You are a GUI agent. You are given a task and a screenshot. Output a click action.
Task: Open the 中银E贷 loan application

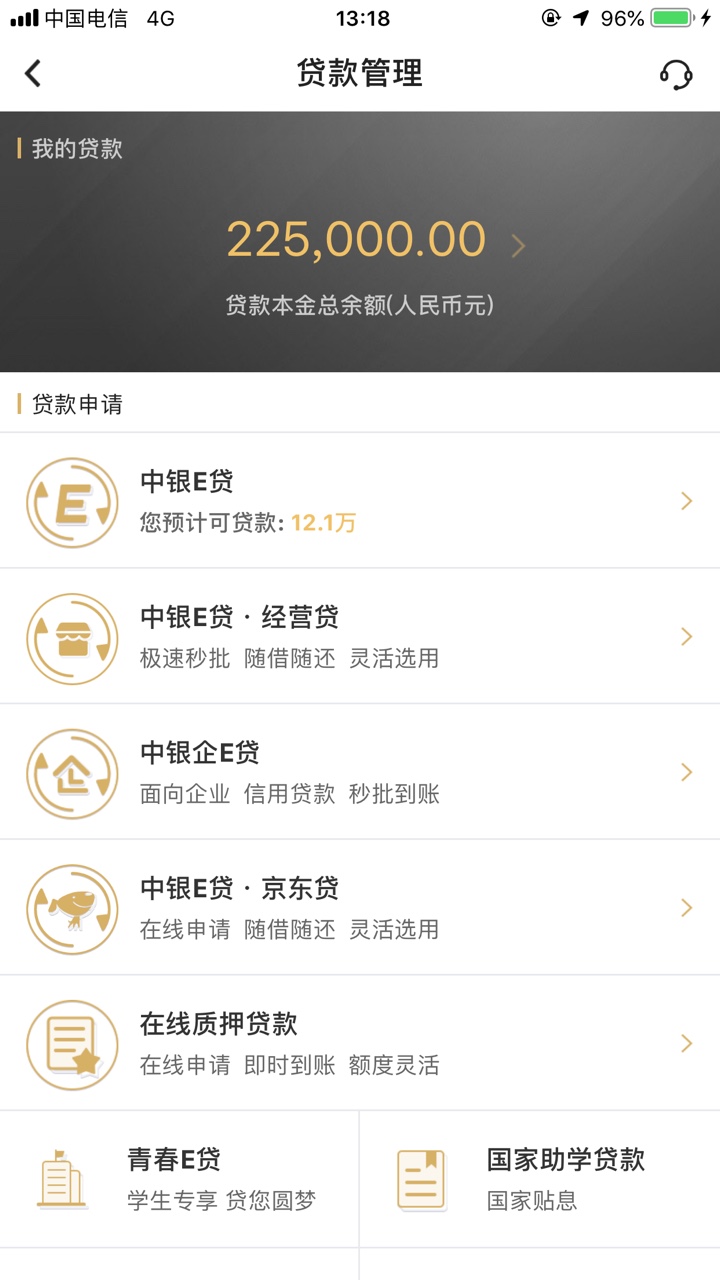click(360, 501)
